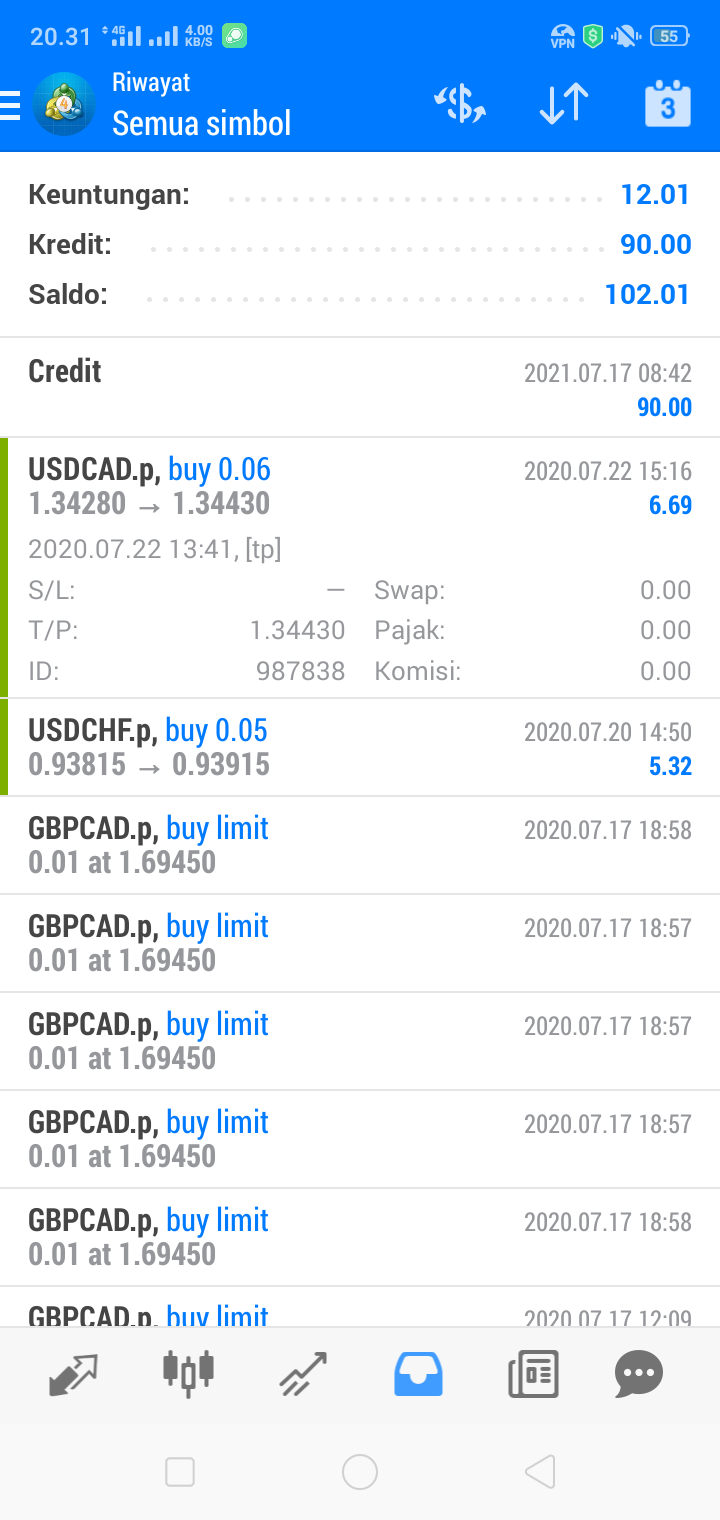Open the Chat messages tab
Viewport: 720px width, 1520px height.
[x=639, y=1373]
